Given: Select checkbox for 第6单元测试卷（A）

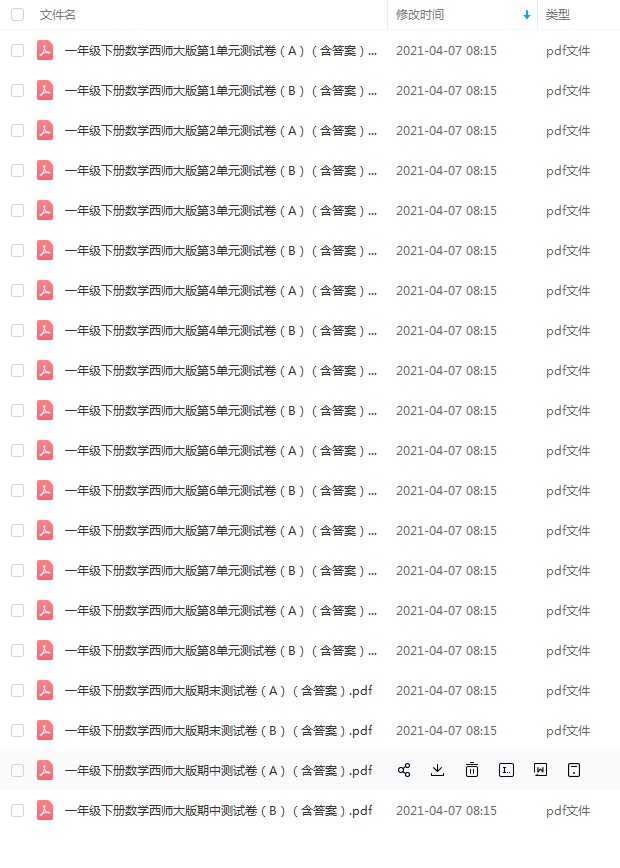Looking at the screenshot, I should (17, 450).
